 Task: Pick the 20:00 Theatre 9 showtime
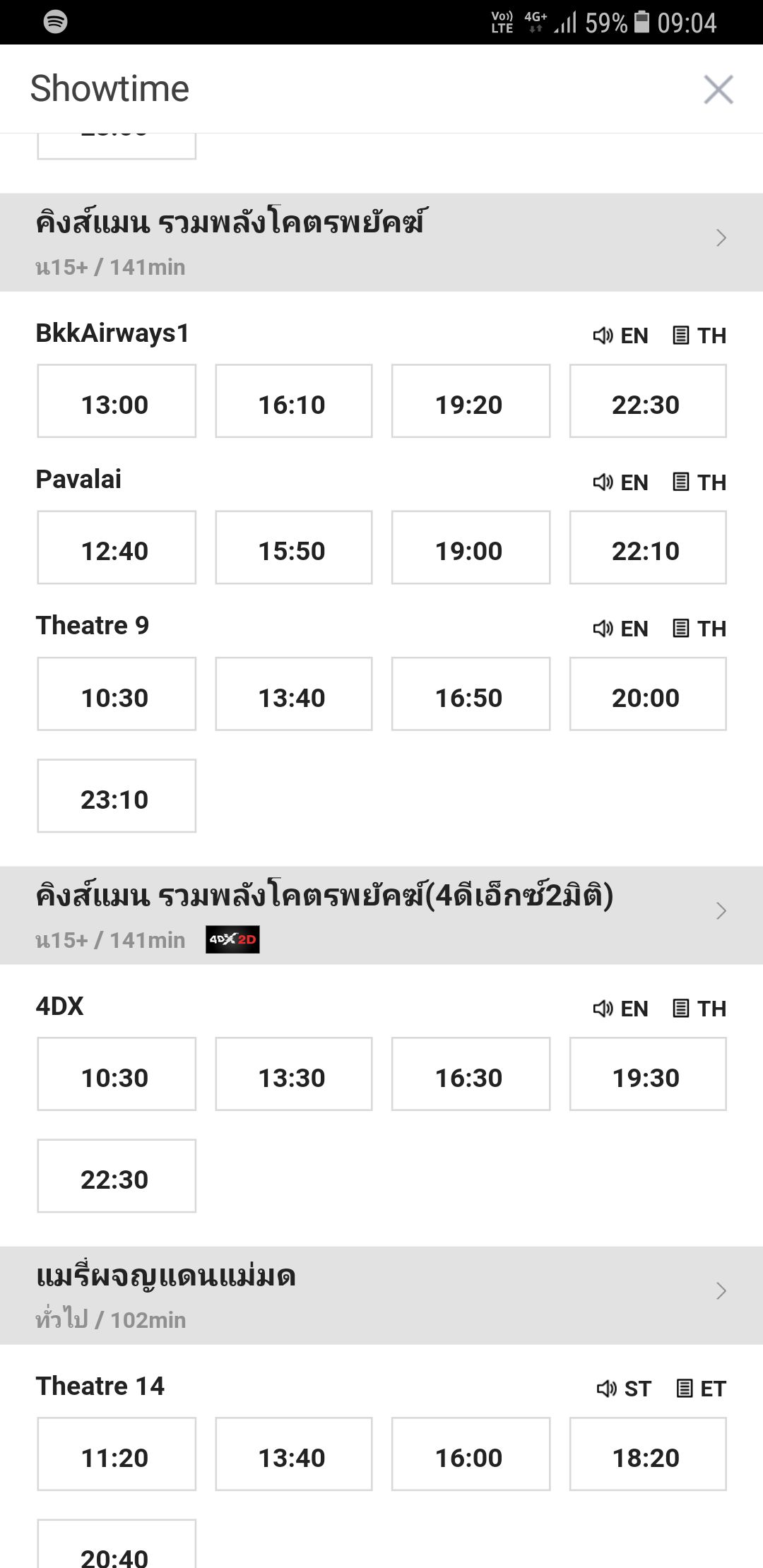click(x=647, y=694)
